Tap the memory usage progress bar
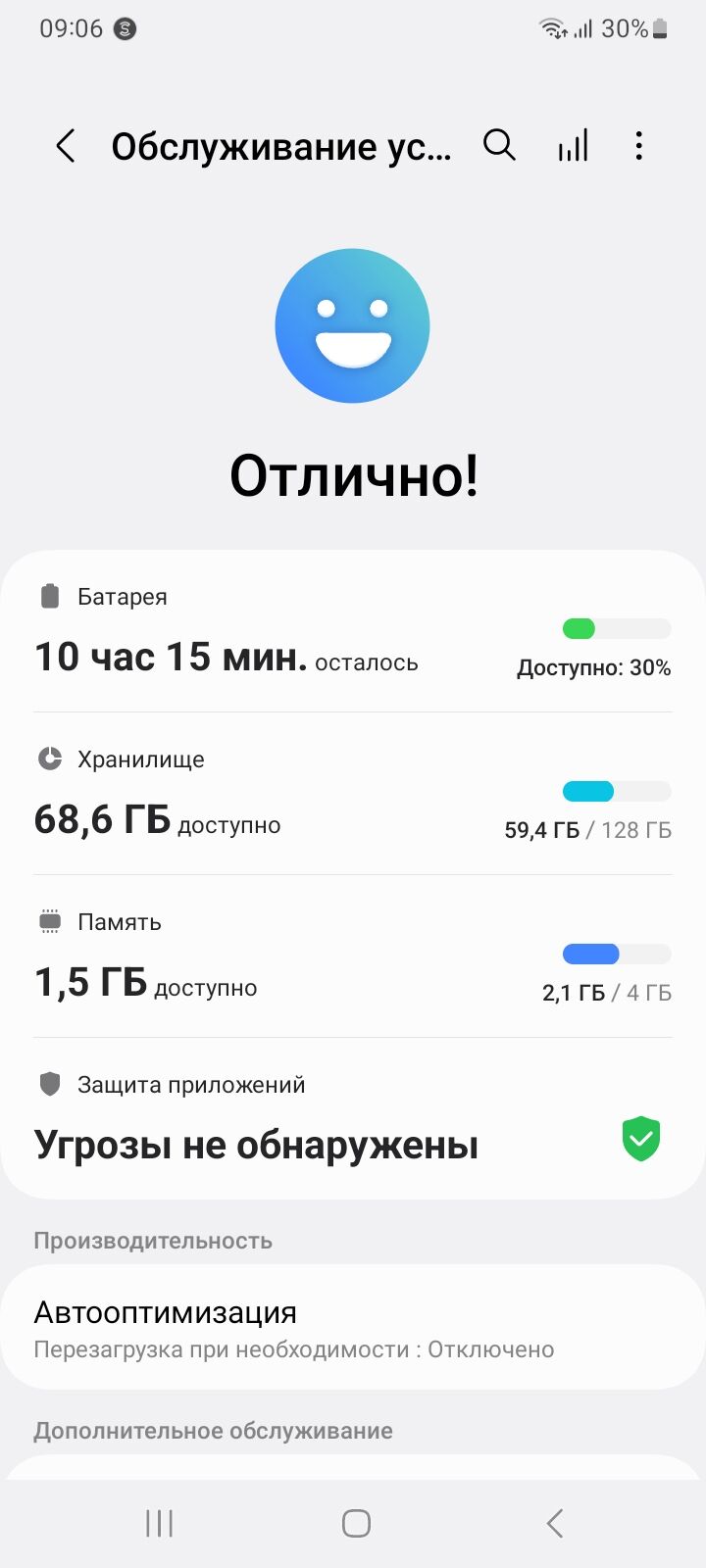 click(616, 954)
